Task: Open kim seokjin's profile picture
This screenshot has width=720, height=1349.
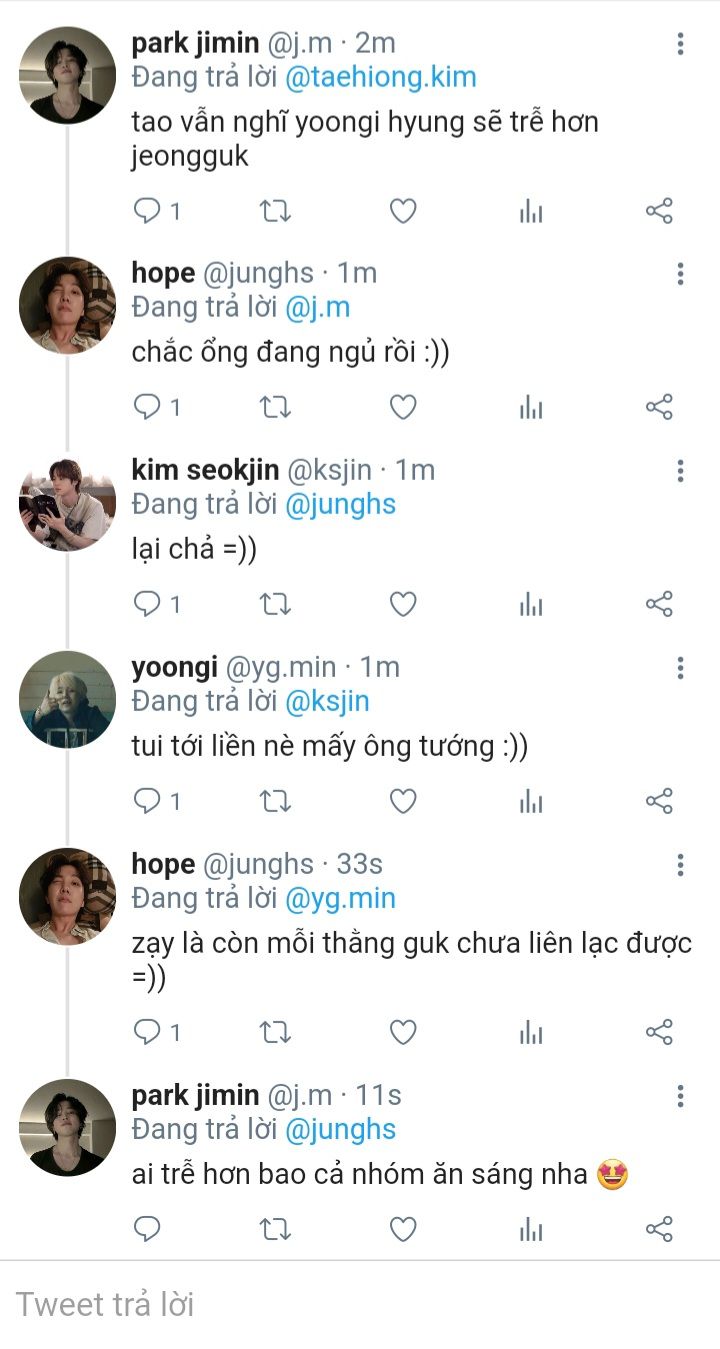Action: tap(67, 503)
